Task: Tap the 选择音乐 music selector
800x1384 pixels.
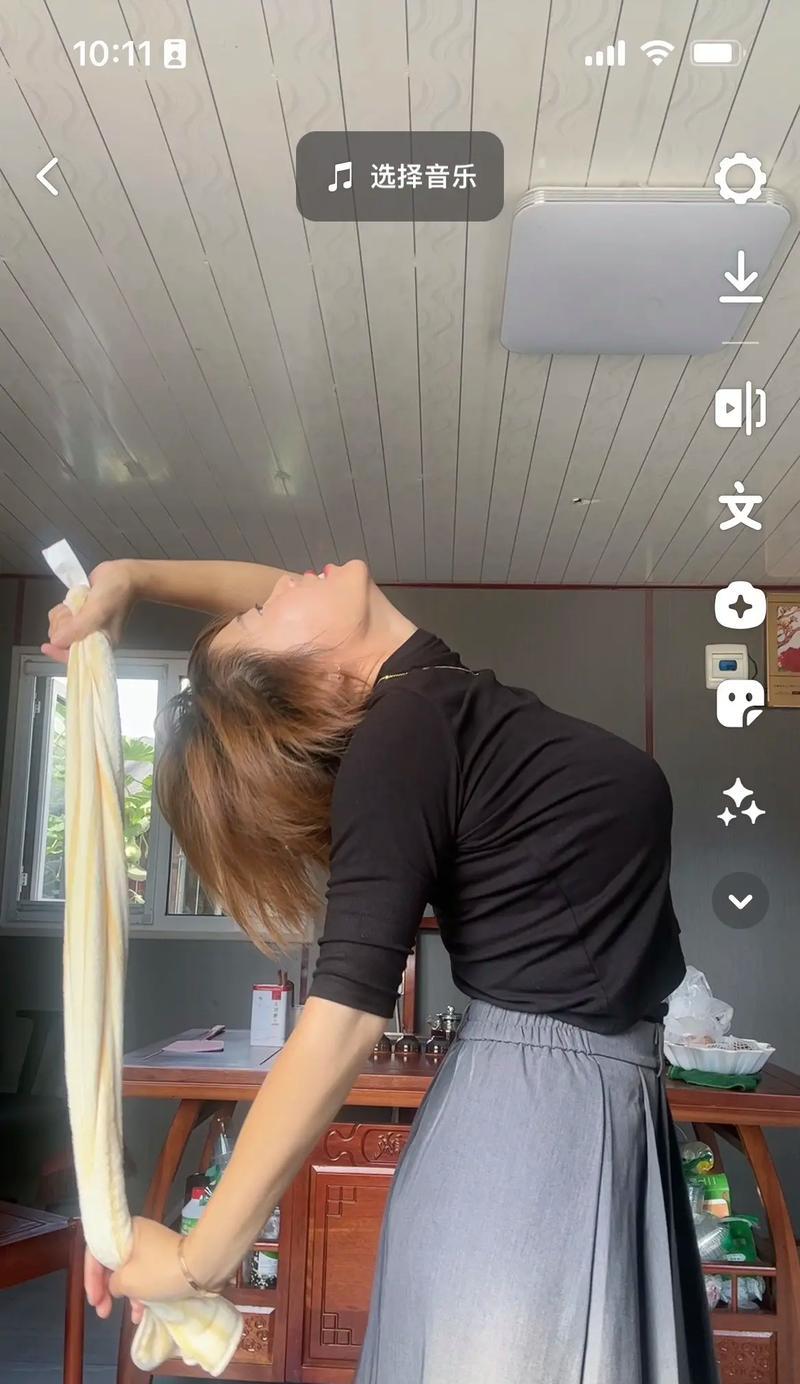Action: 400,177
